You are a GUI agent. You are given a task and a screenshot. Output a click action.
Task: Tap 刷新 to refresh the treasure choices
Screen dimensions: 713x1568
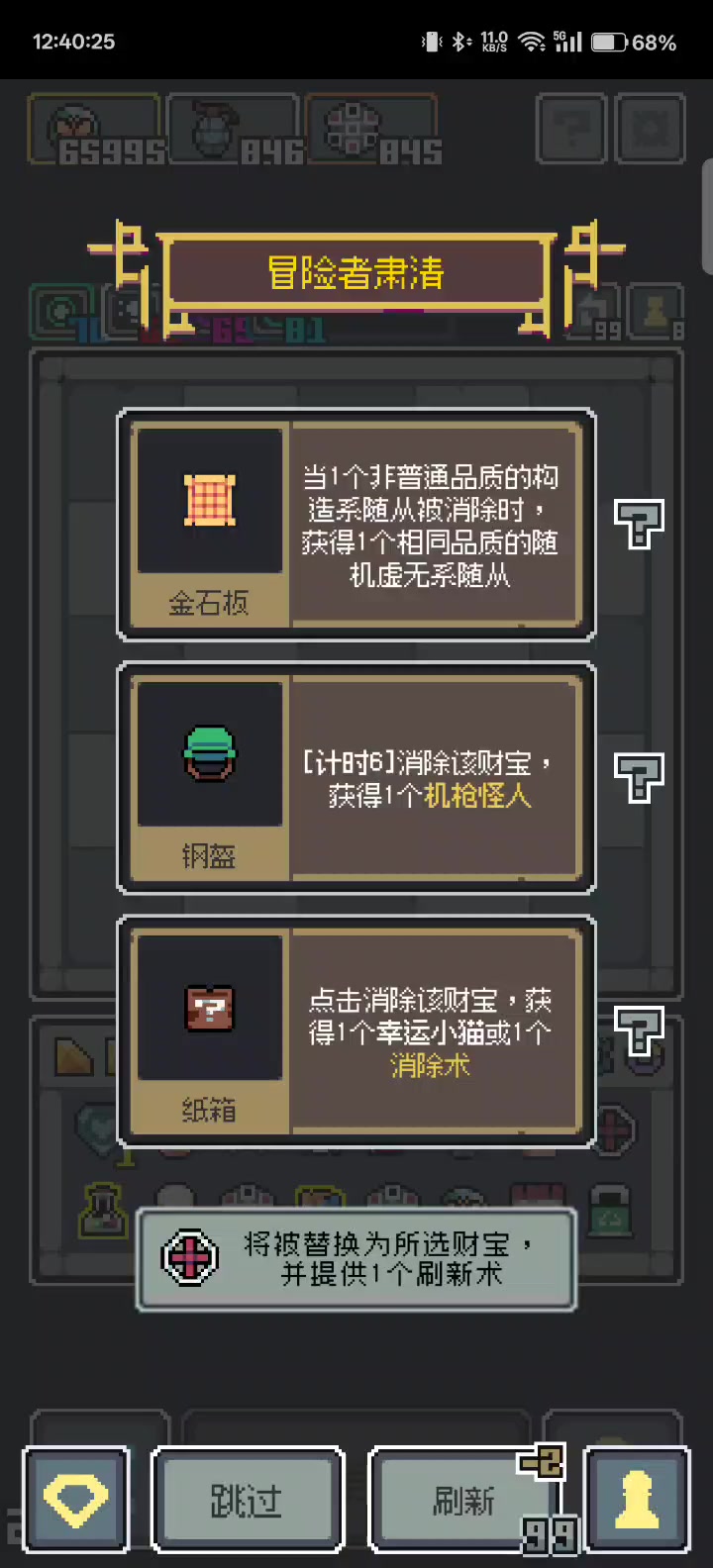point(463,1500)
